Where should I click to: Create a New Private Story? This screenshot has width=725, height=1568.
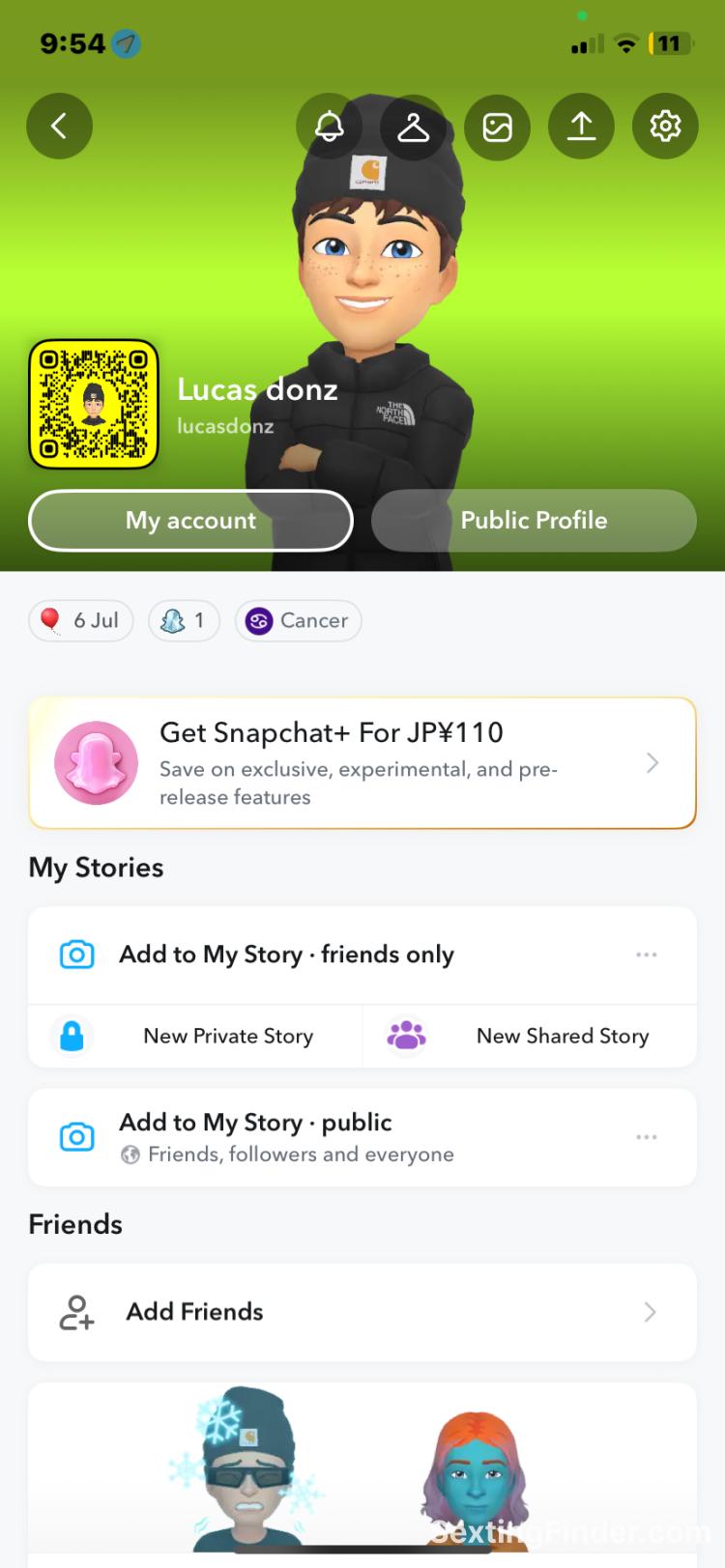click(195, 1036)
